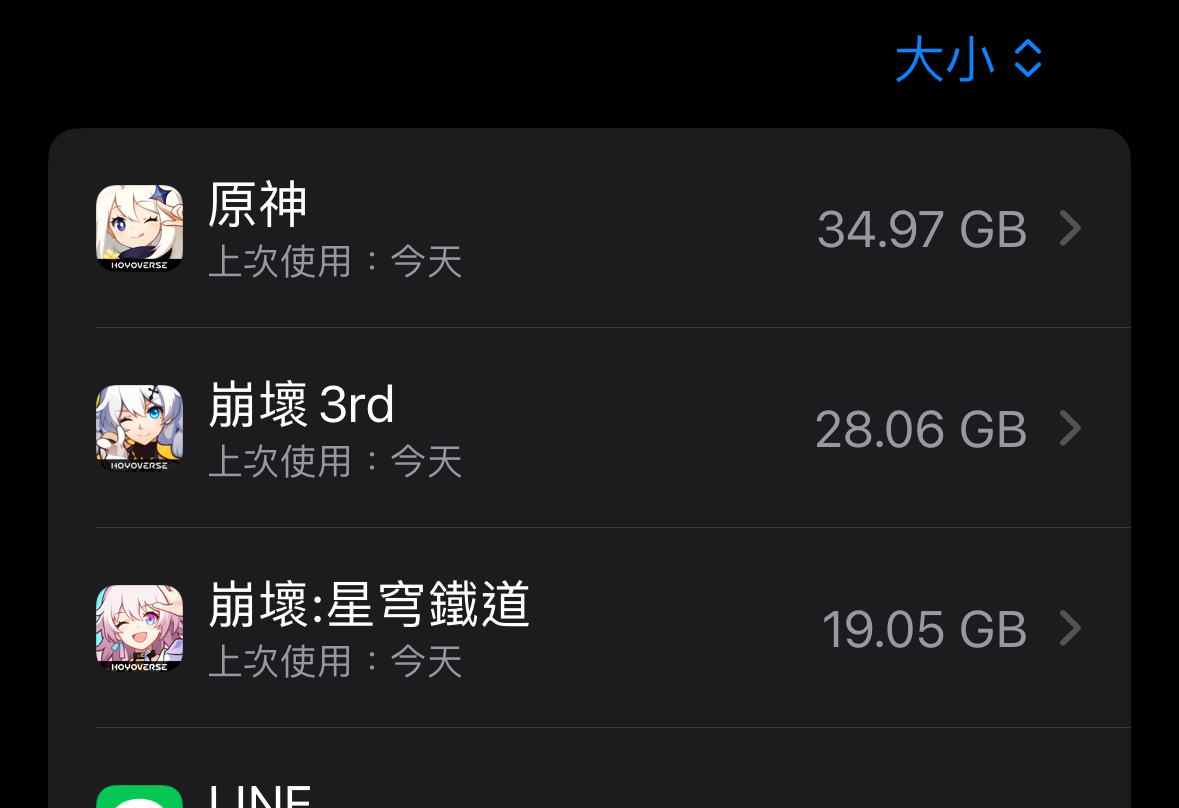
Task: Open 崩壞 3rd storage details
Action: click(590, 429)
